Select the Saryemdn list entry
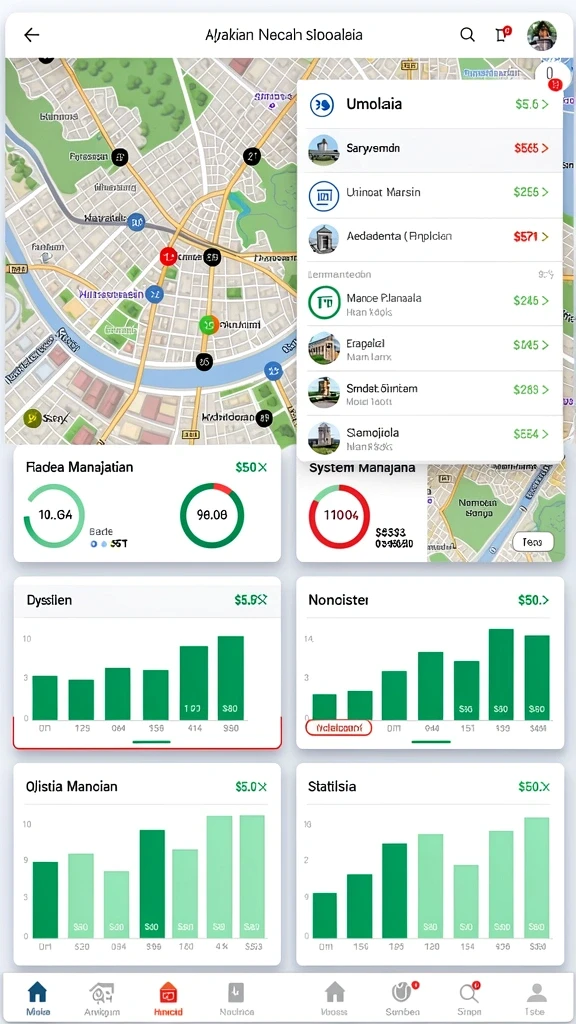 (430, 149)
